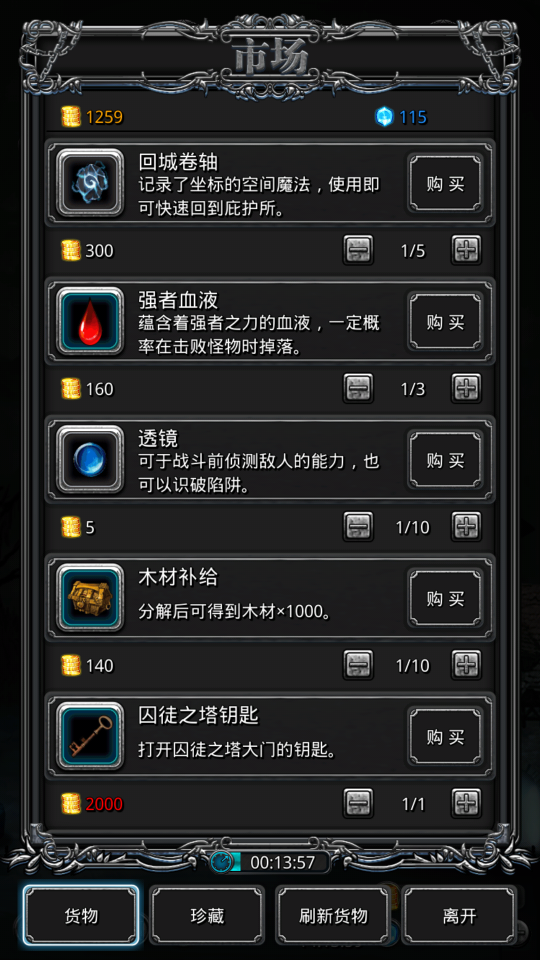
Task: Decrease the 回城卷轴 quantity with minus
Action: [358, 250]
